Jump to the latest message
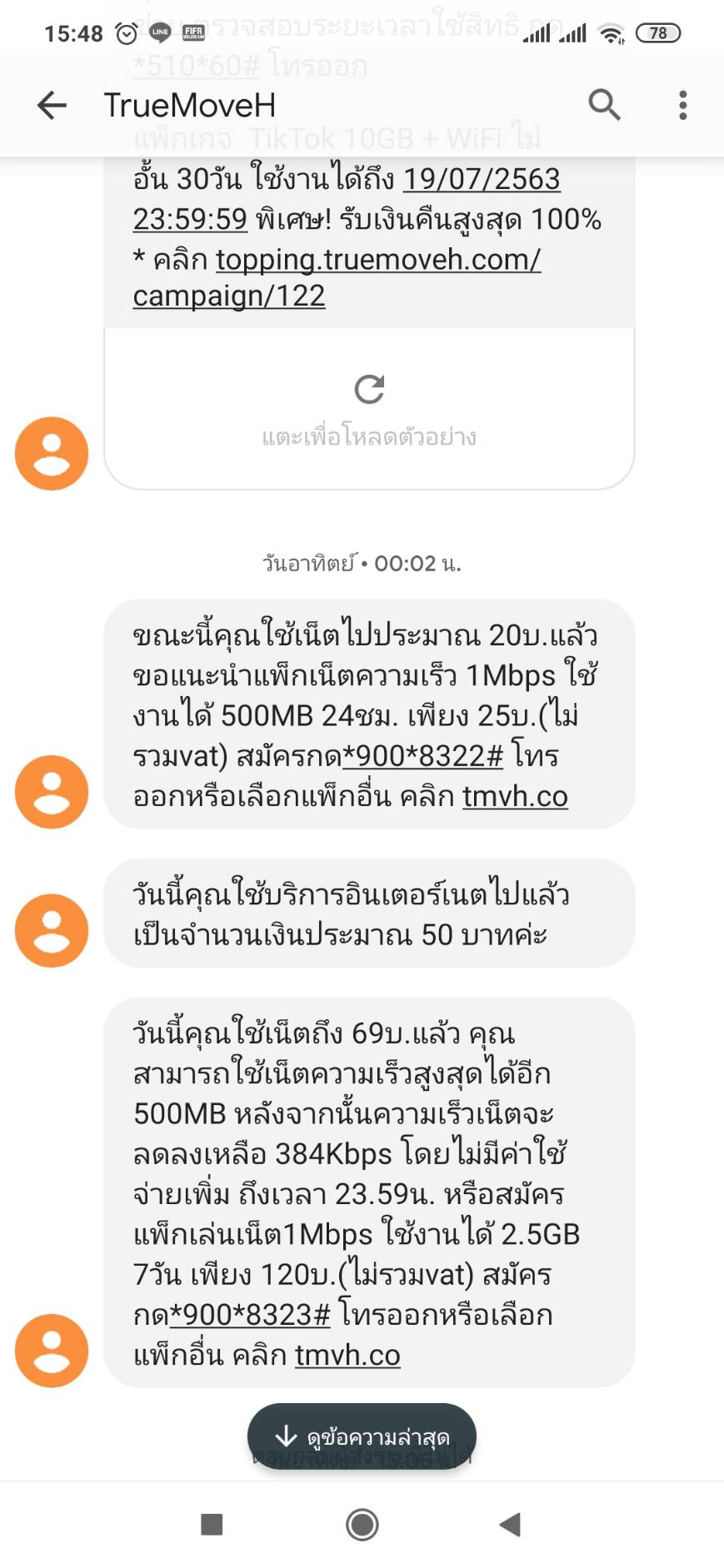 click(362, 1436)
